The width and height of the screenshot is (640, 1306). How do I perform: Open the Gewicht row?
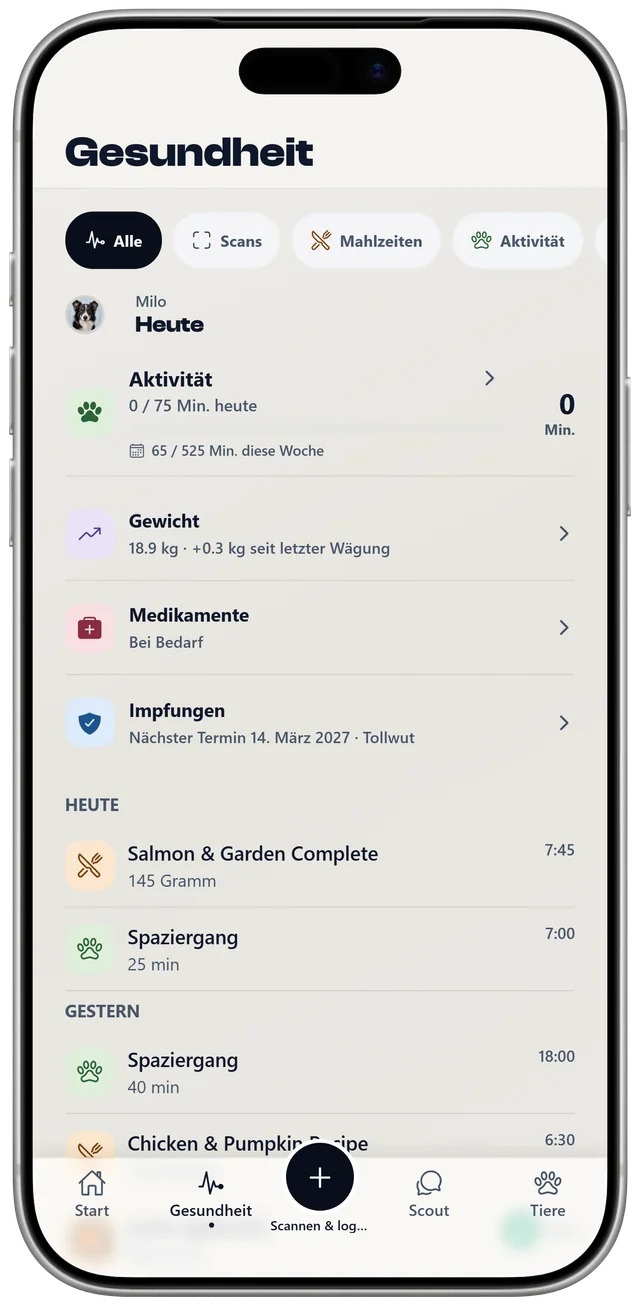click(x=320, y=534)
